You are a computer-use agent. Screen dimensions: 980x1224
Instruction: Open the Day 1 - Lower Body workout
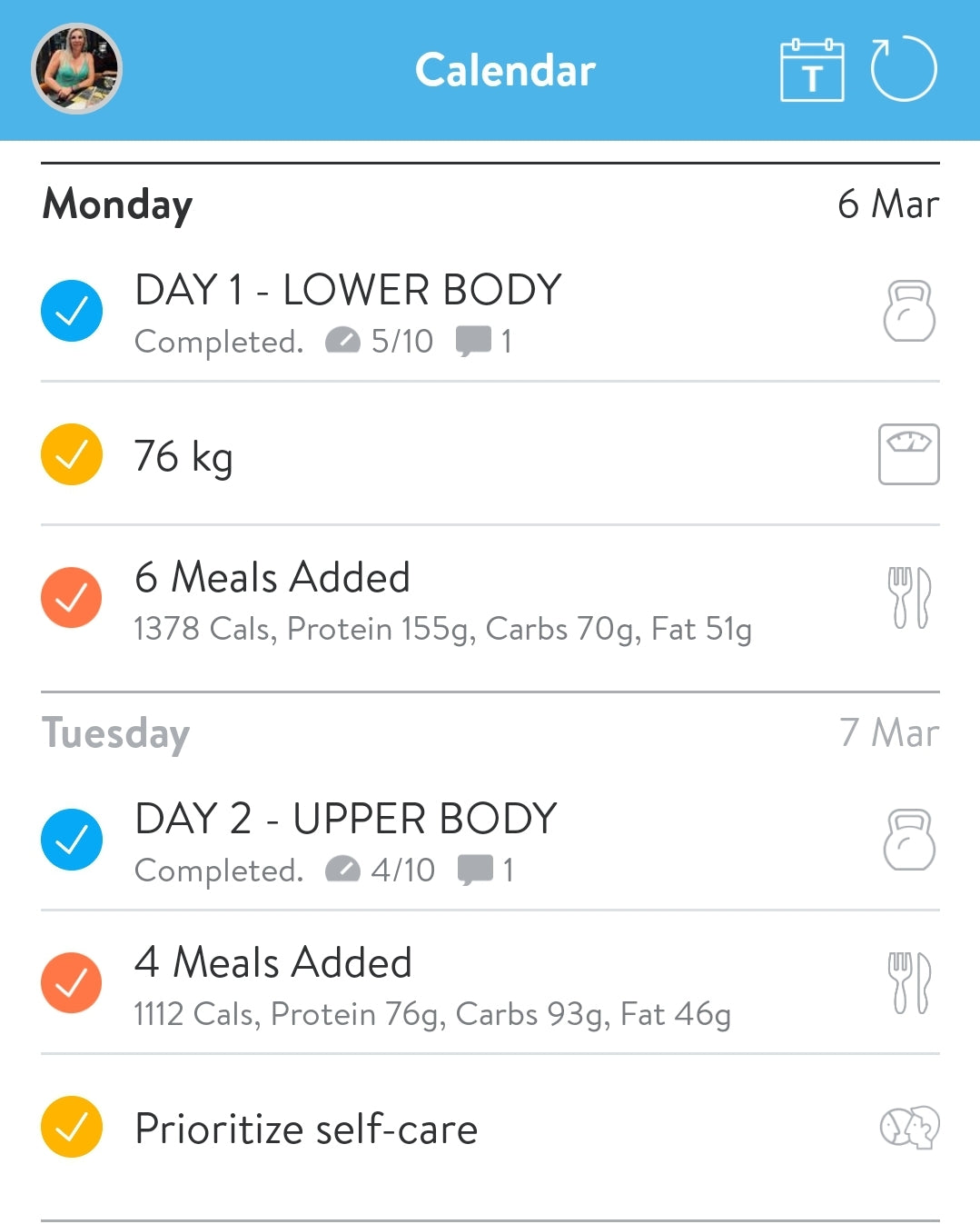pos(349,291)
